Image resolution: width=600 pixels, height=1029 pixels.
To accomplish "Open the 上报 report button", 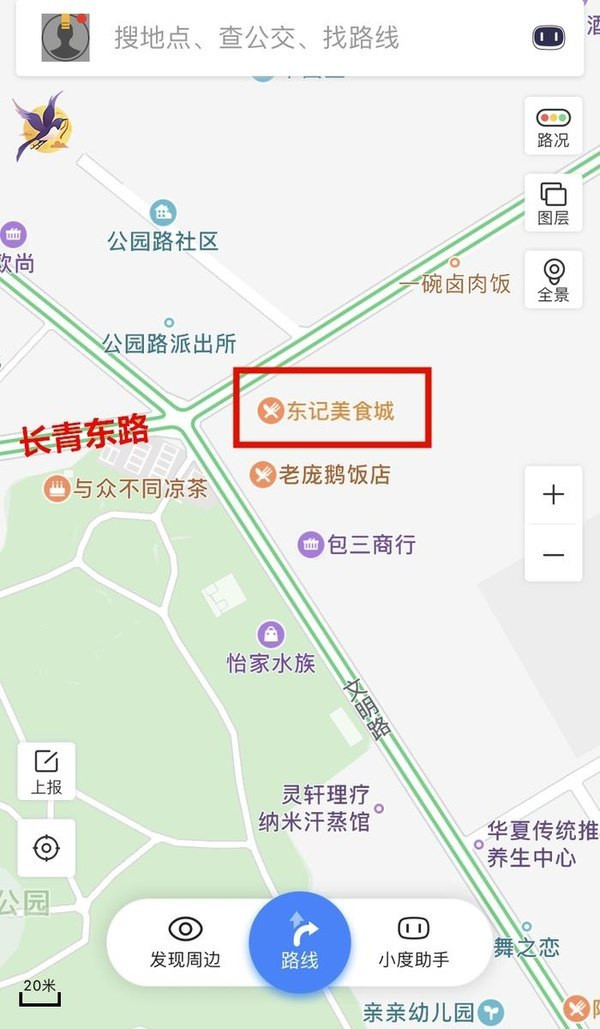I will click(46, 771).
